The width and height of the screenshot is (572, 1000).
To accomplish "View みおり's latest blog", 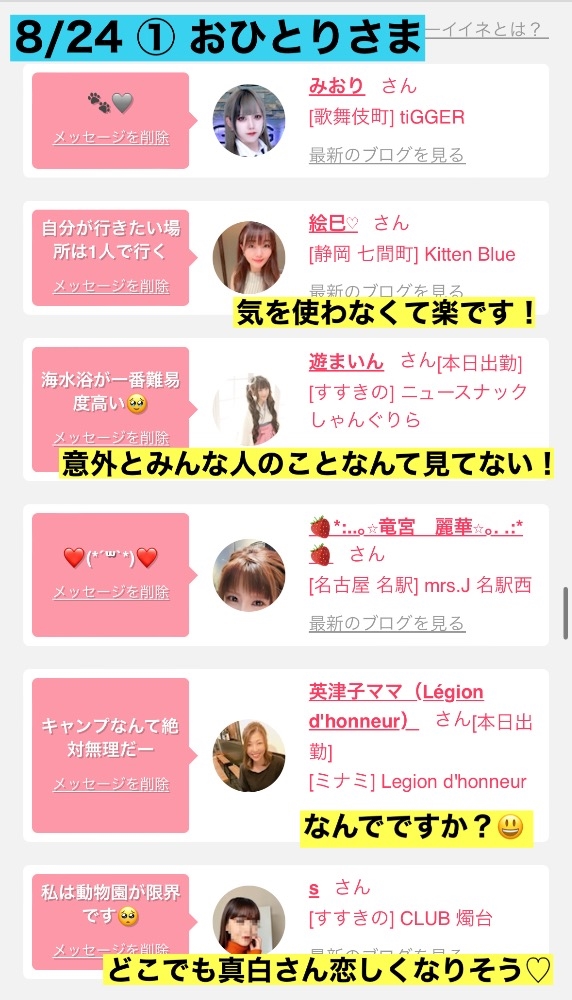I will [x=387, y=155].
